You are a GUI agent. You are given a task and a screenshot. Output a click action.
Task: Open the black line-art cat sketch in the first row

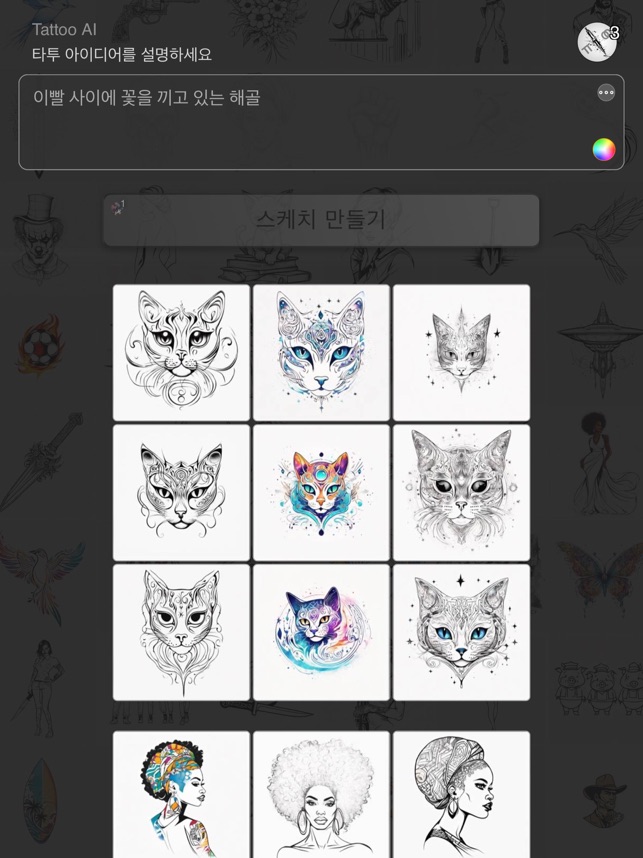181,352
